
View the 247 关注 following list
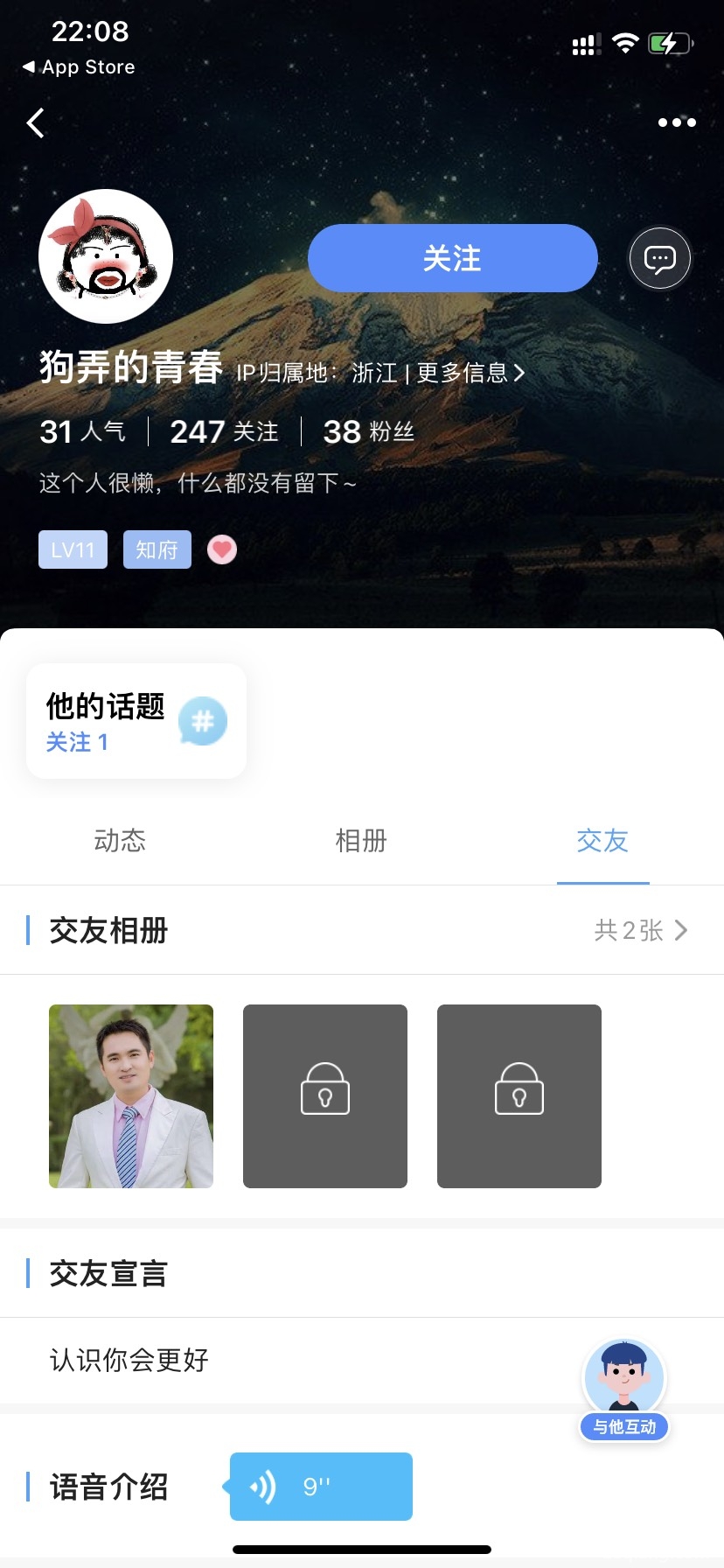(224, 431)
